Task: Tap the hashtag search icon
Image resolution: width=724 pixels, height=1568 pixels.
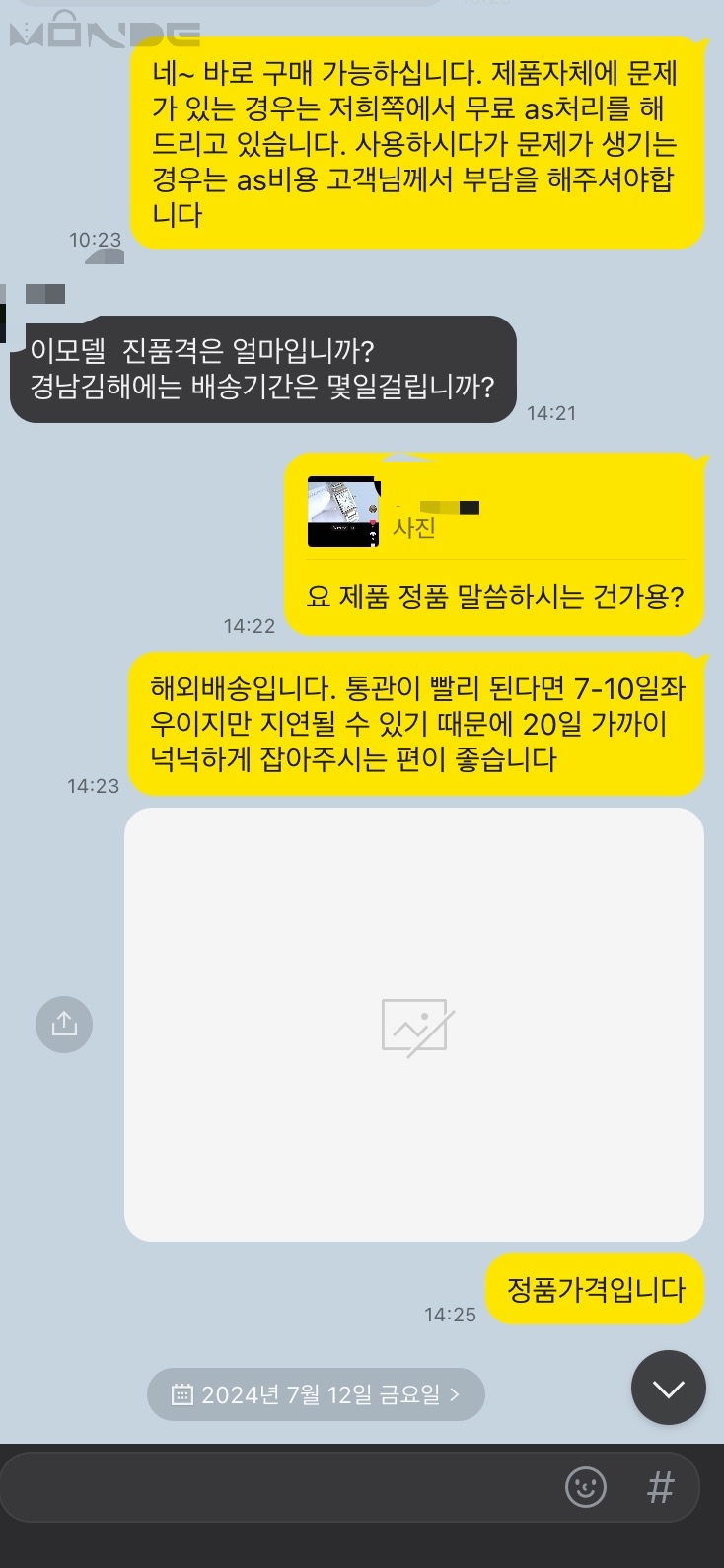Action: click(x=660, y=1487)
